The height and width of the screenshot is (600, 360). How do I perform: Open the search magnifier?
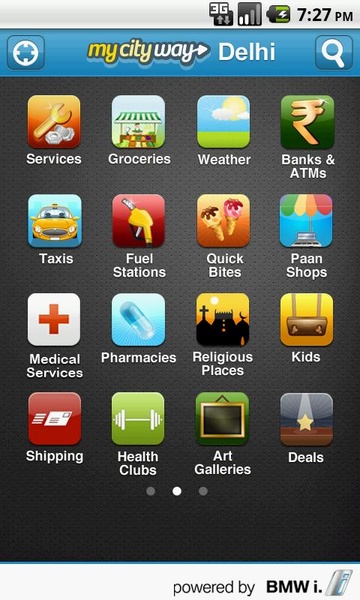click(334, 52)
